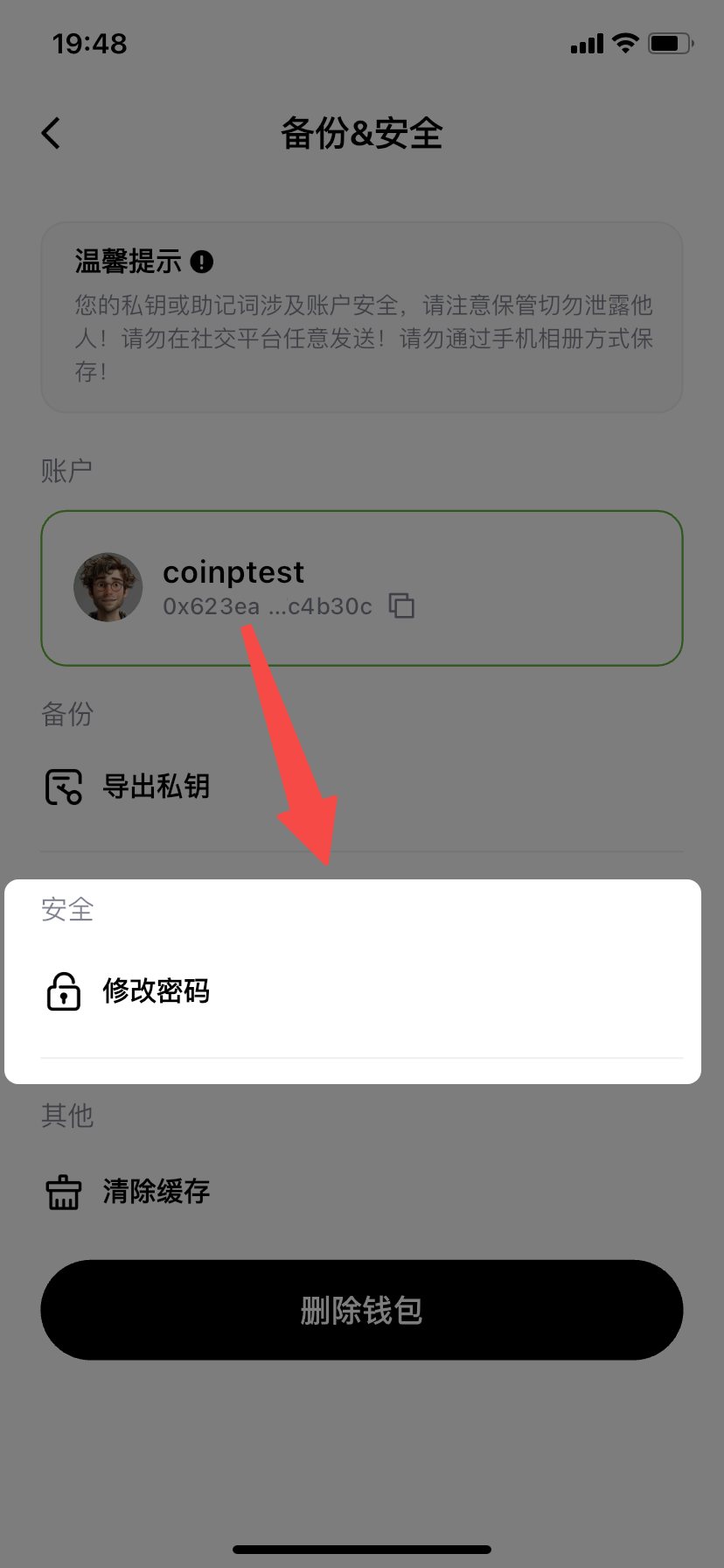Open 修改密码 to change the password

pyautogui.click(x=156, y=991)
